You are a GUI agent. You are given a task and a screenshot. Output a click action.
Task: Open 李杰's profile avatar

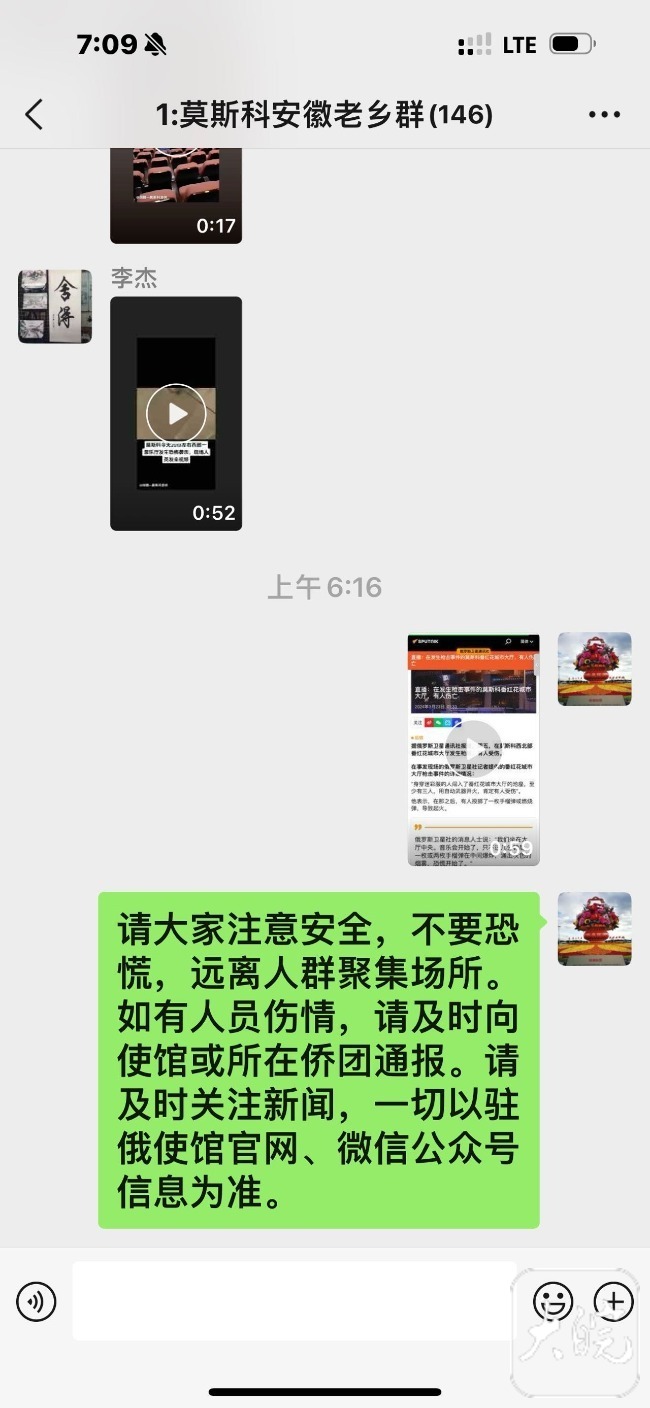tap(55, 306)
